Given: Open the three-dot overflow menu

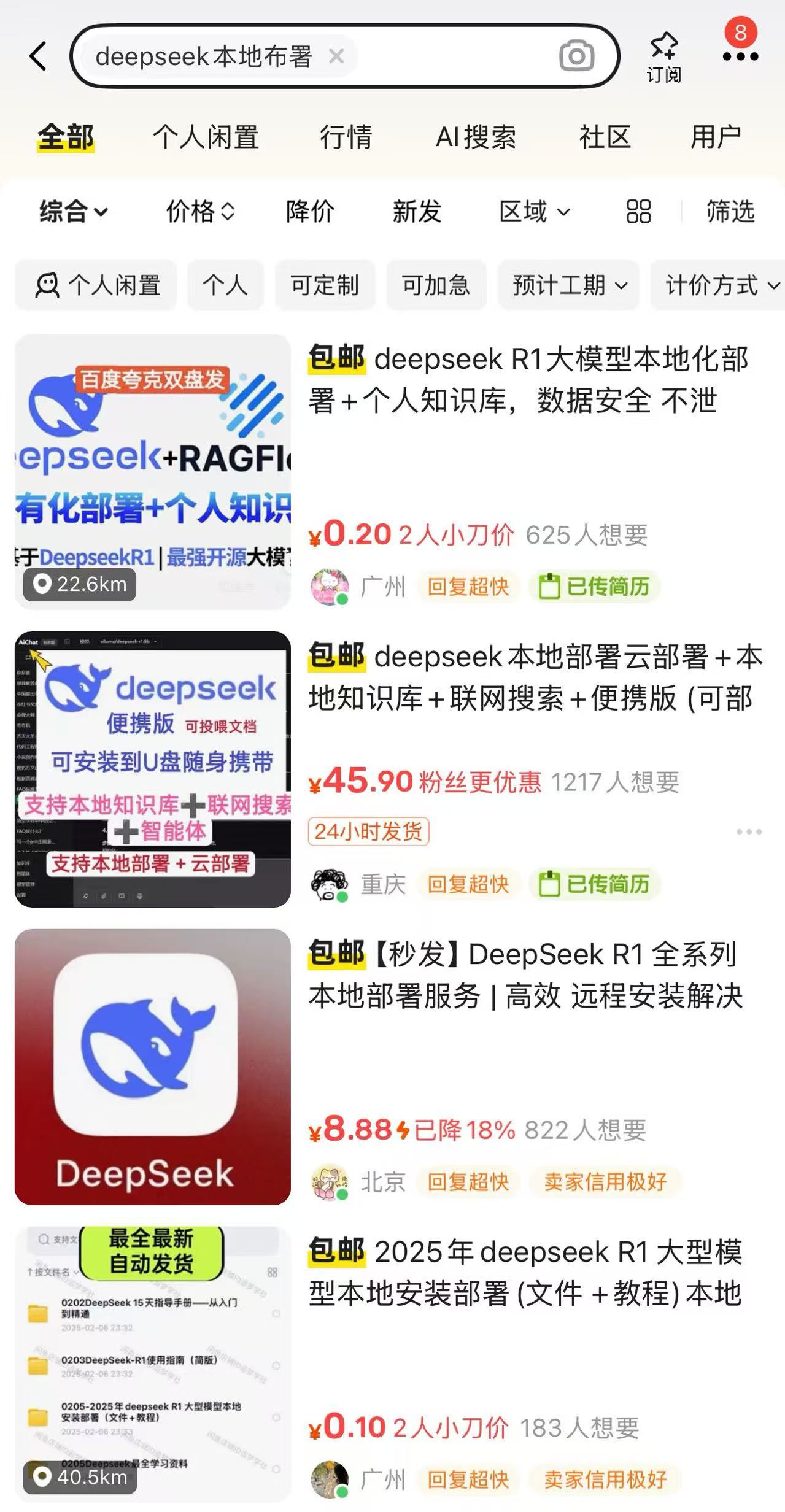Looking at the screenshot, I should pyautogui.click(x=740, y=56).
